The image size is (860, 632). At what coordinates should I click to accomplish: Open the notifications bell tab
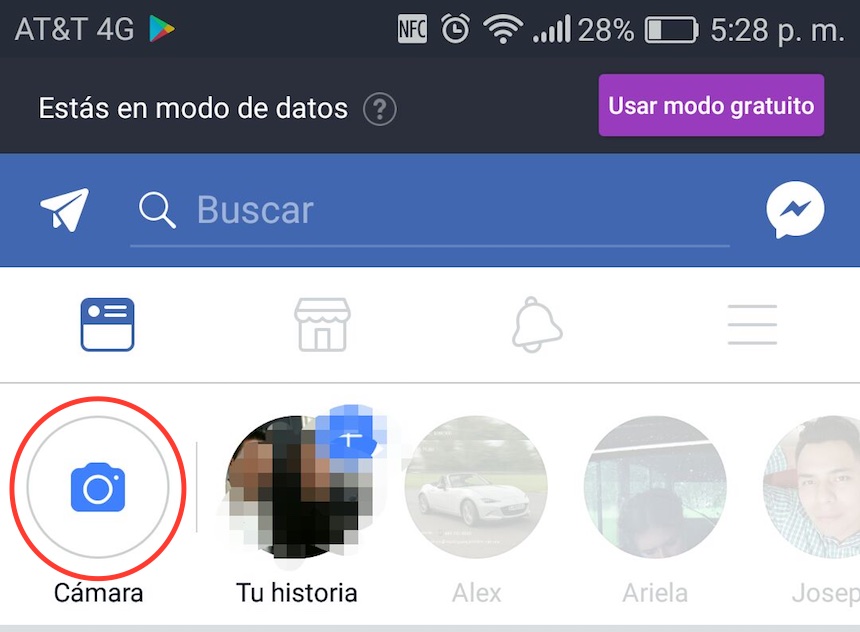537,325
